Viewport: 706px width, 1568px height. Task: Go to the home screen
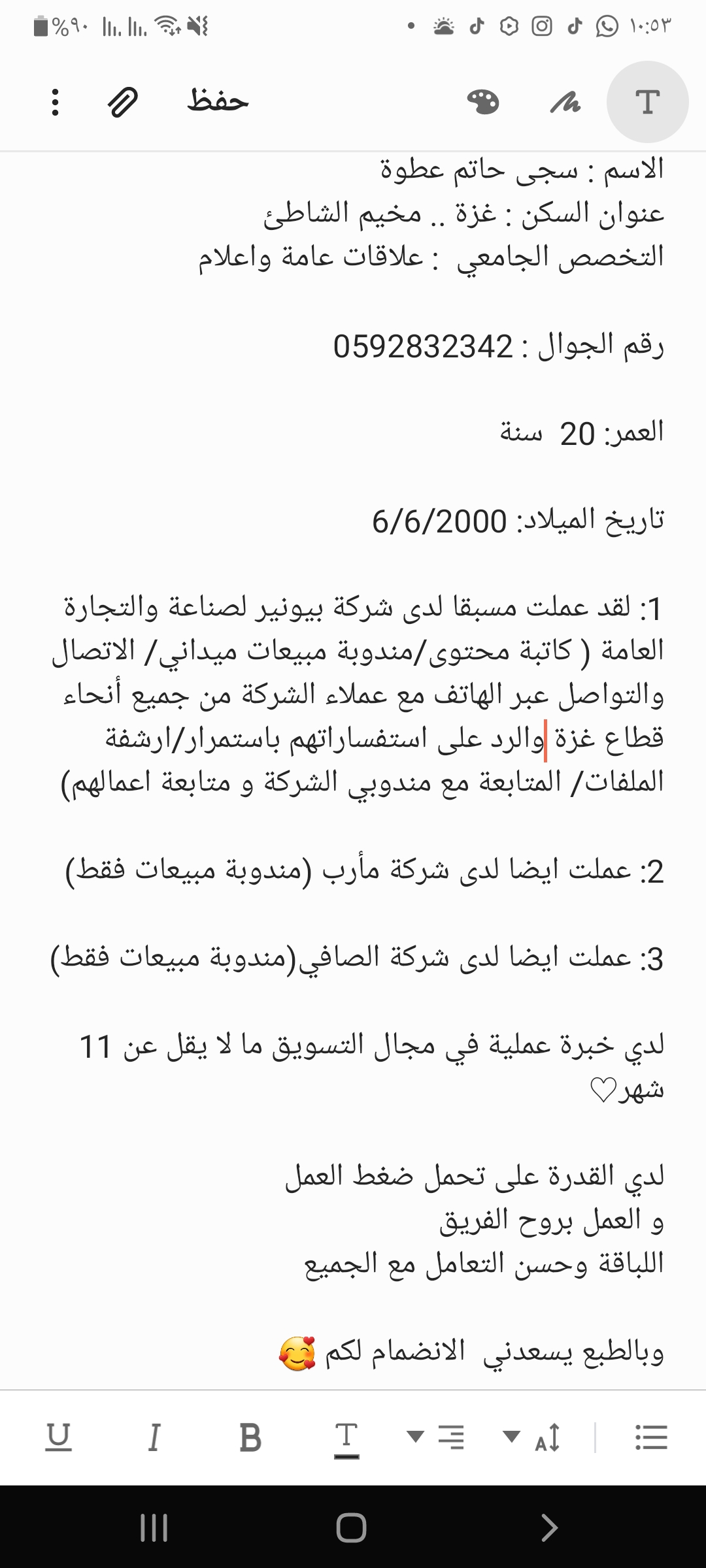pyautogui.click(x=352, y=1527)
